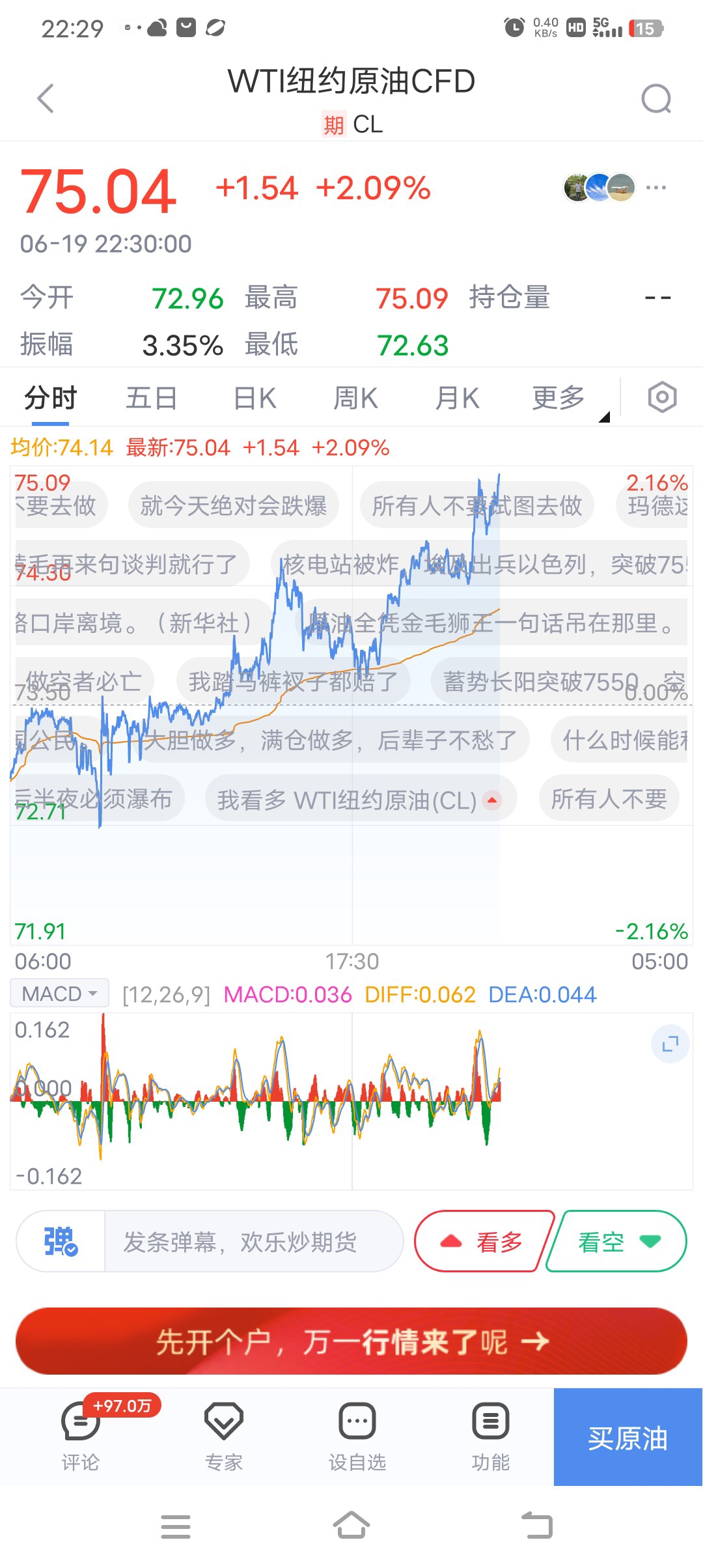
Task: Open the search icon in the header
Action: pyautogui.click(x=656, y=99)
